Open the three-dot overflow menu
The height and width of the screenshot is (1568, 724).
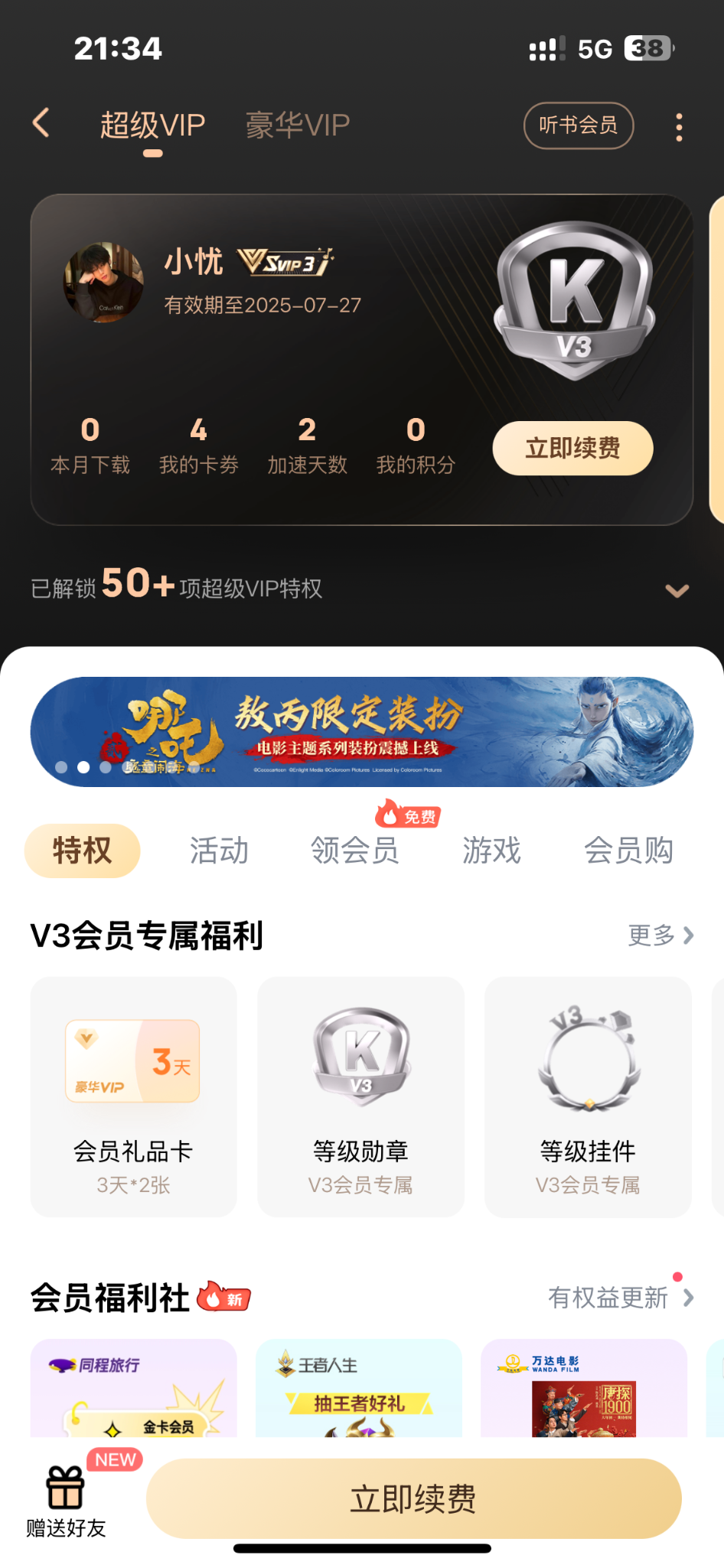679,127
